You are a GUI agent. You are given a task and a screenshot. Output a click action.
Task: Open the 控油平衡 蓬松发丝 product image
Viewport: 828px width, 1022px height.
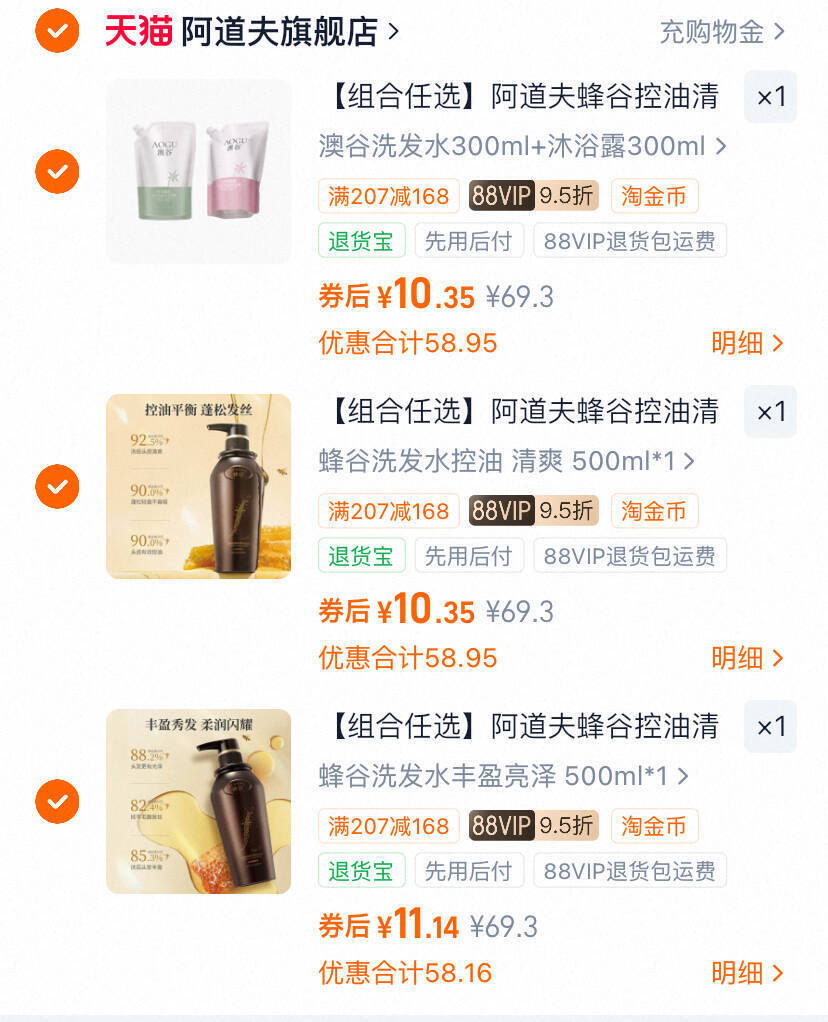(x=198, y=486)
